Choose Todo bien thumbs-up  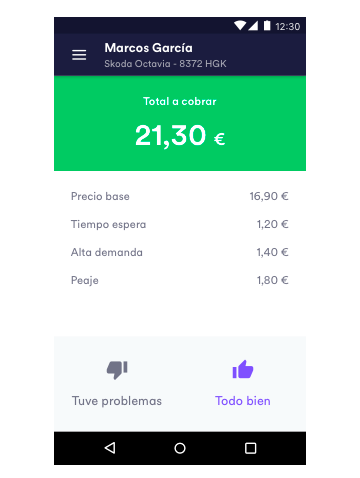coord(243,384)
